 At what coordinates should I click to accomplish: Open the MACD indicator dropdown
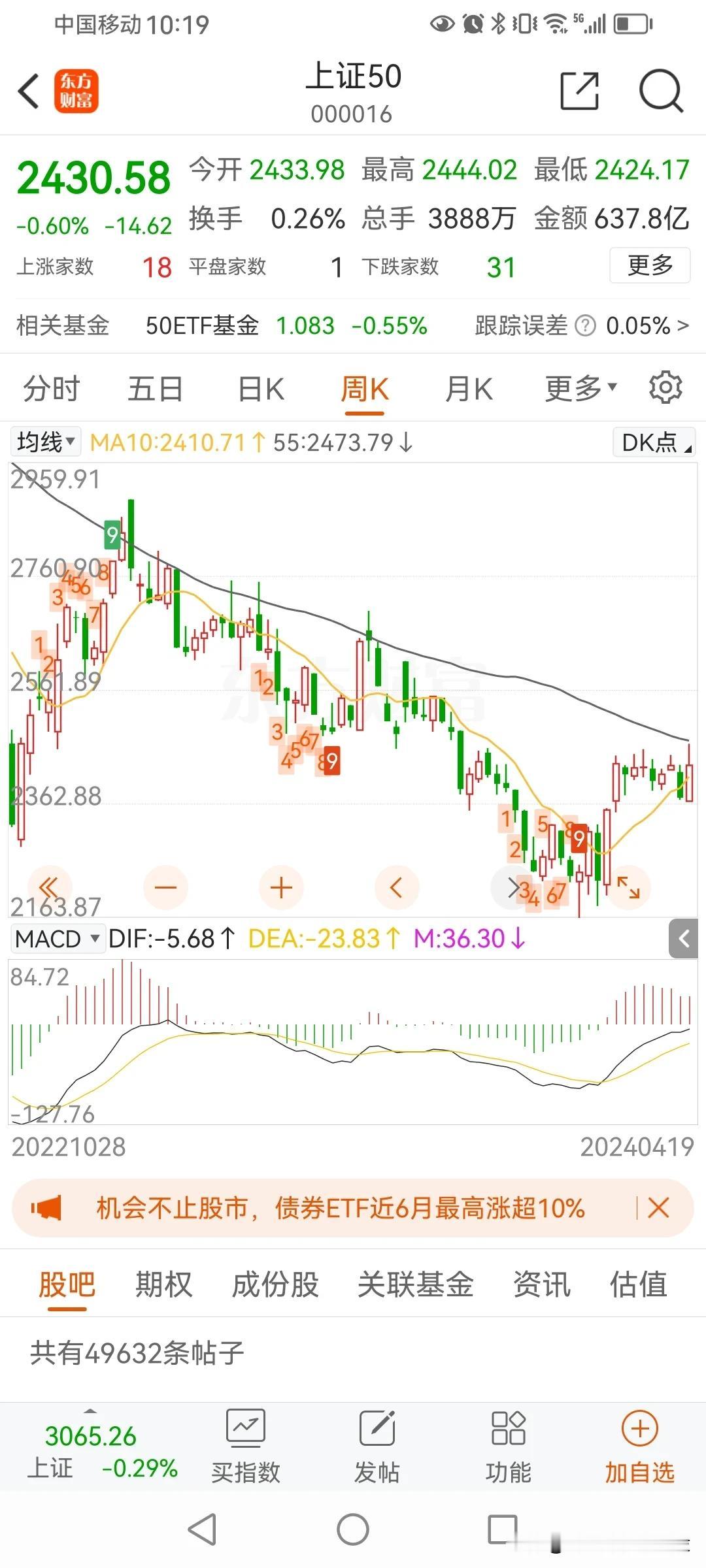point(58,939)
